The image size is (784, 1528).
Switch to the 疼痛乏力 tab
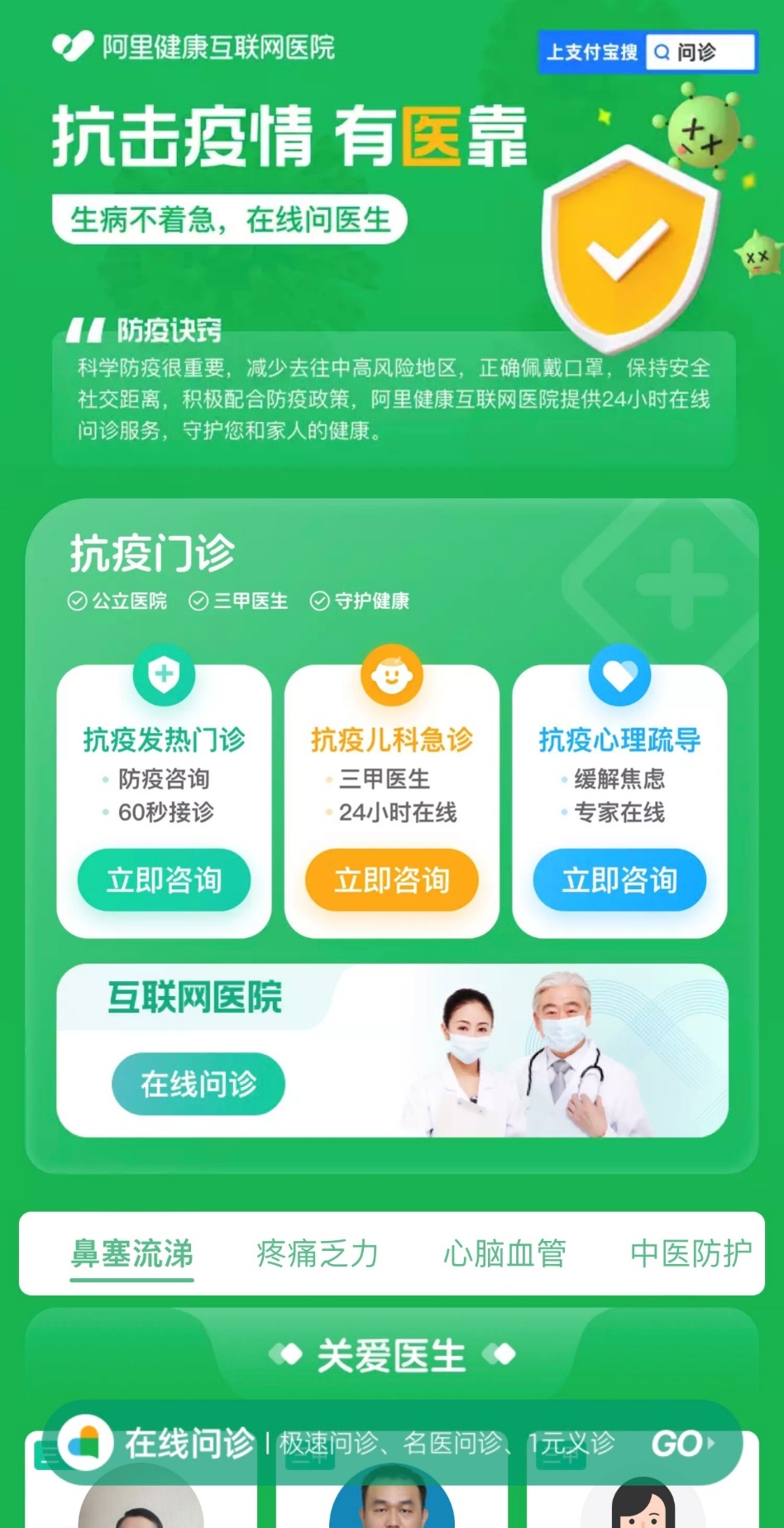[x=318, y=1253]
